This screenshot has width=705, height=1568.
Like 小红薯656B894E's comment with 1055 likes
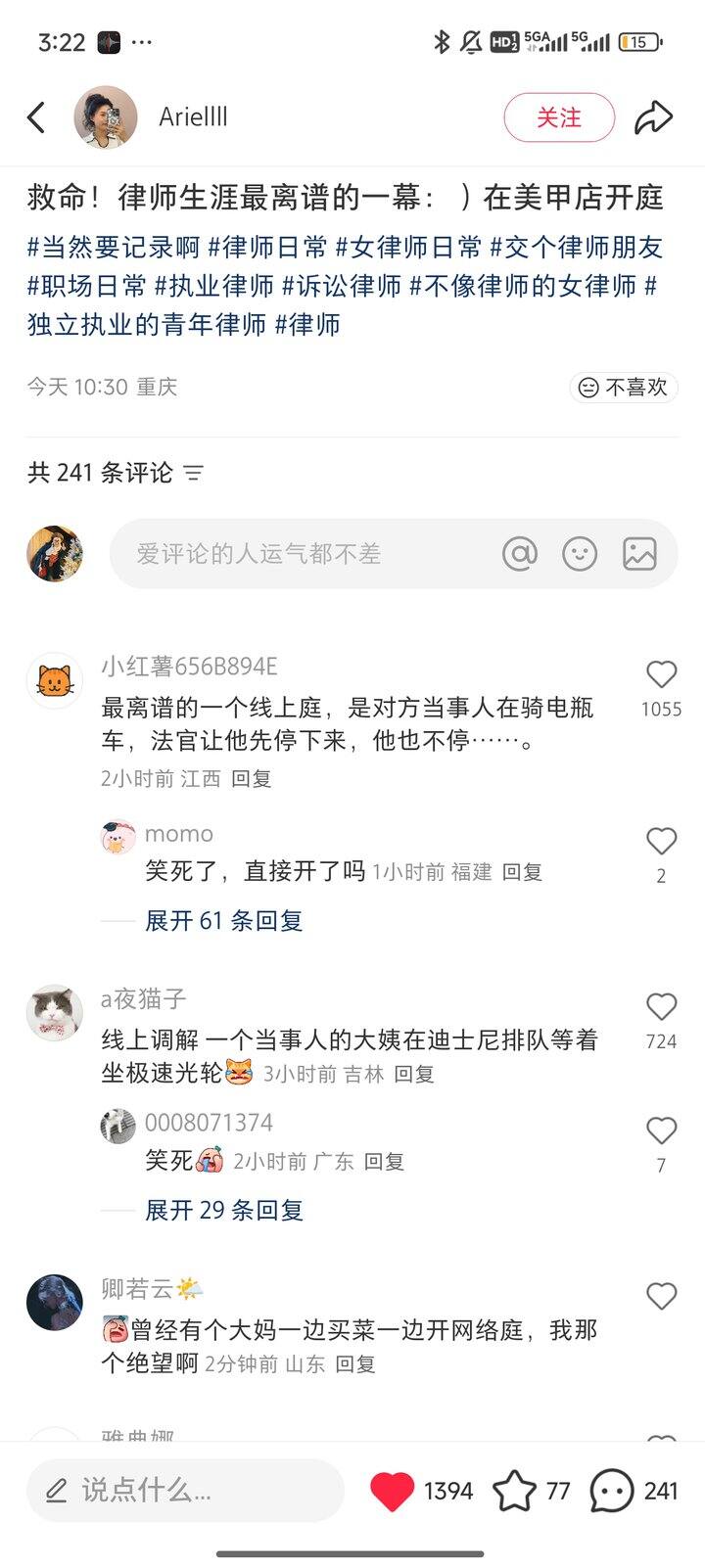point(661,675)
